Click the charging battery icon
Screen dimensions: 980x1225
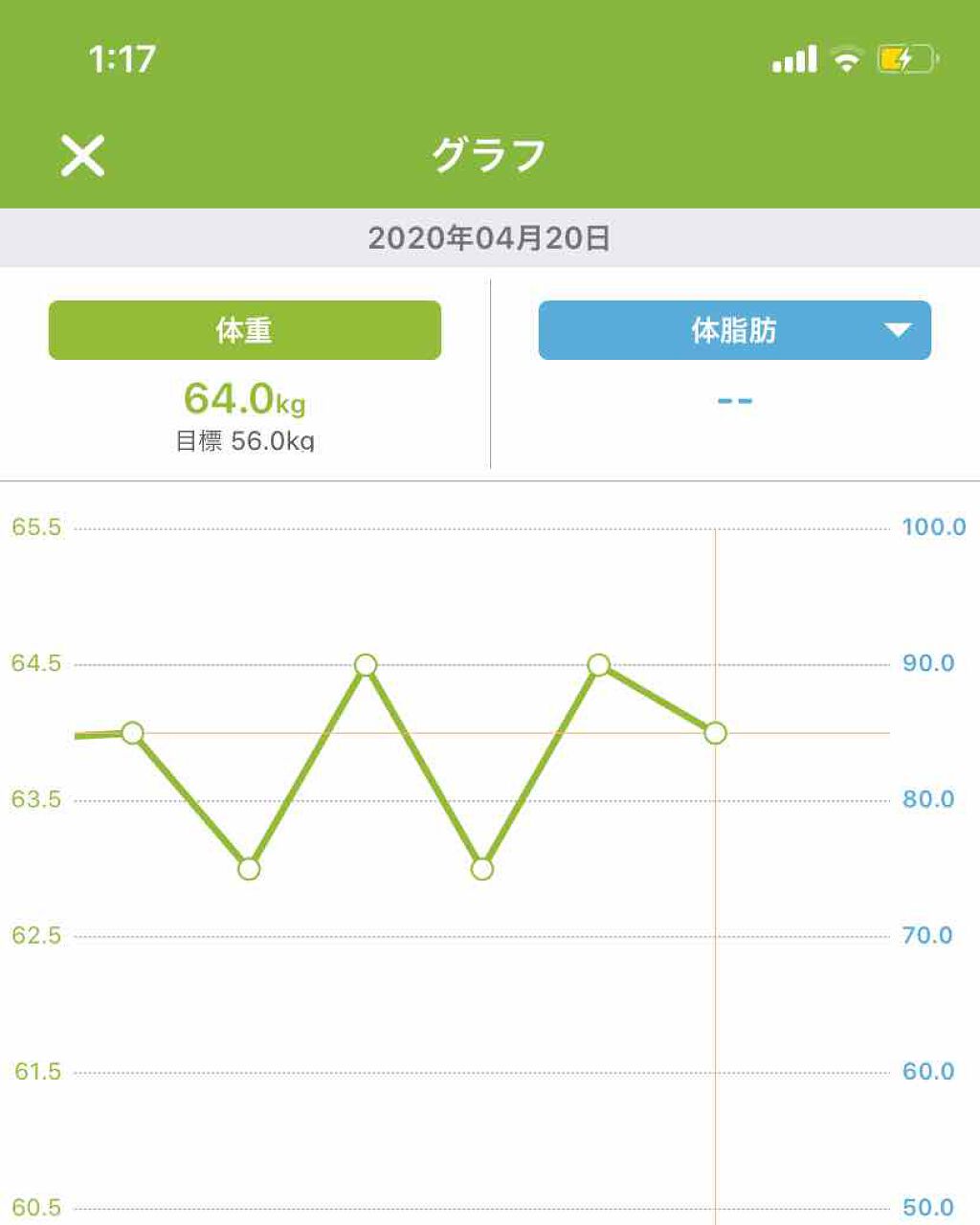tap(903, 59)
